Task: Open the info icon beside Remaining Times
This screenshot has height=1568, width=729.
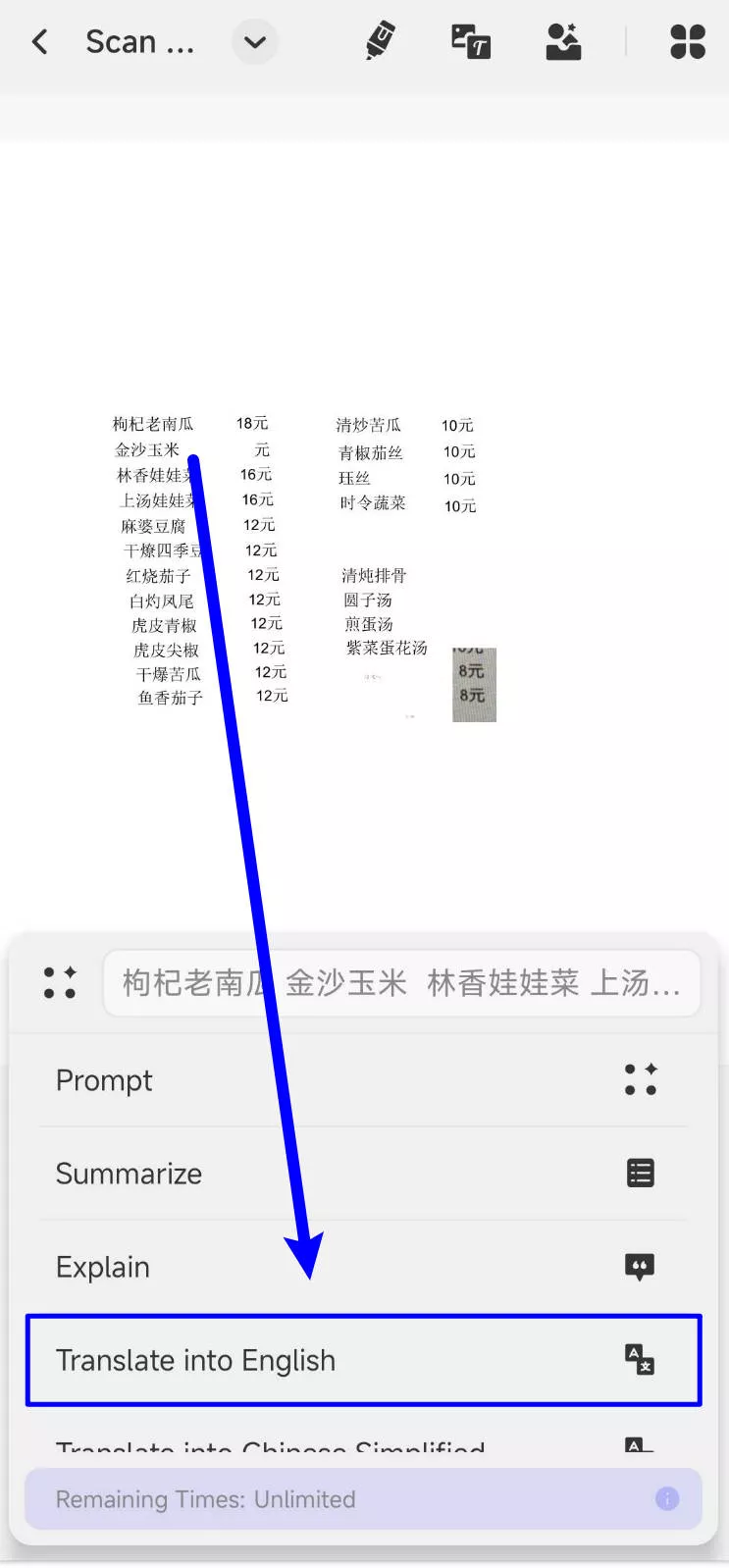Action: coord(667,1498)
